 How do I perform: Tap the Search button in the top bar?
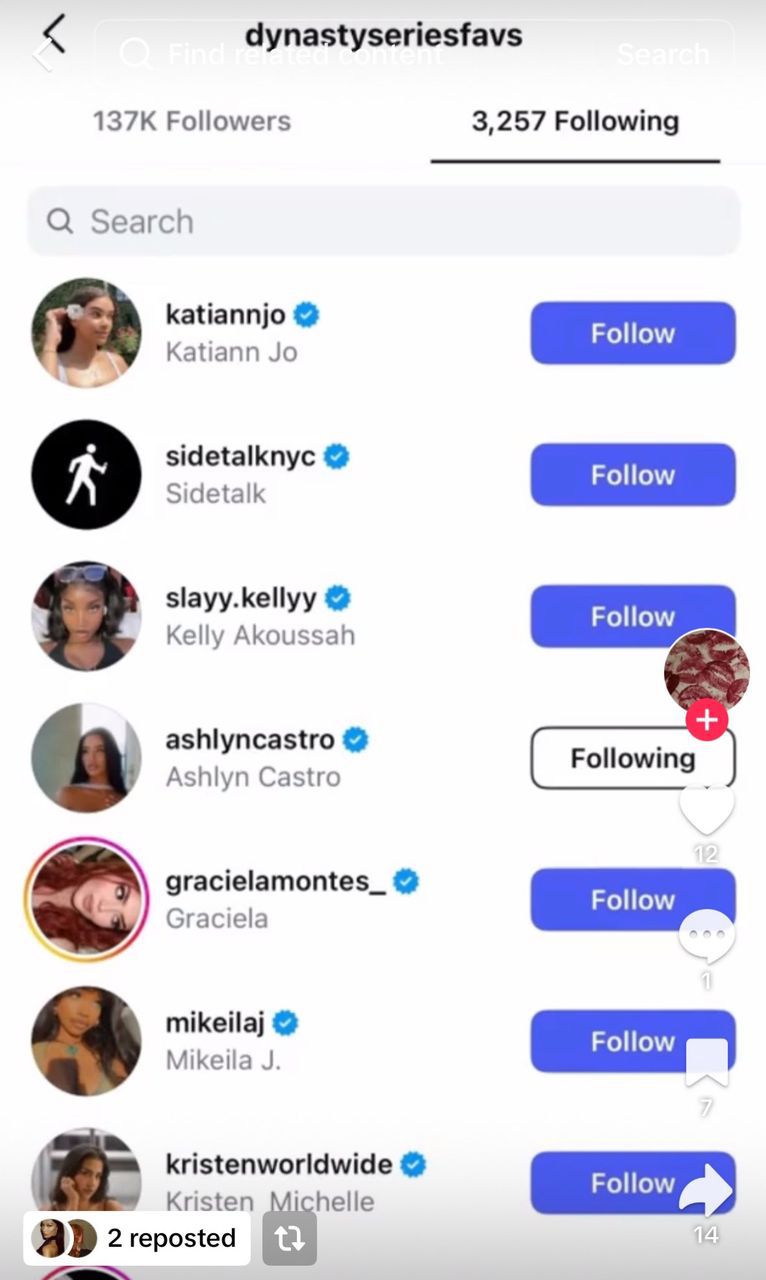(x=662, y=53)
